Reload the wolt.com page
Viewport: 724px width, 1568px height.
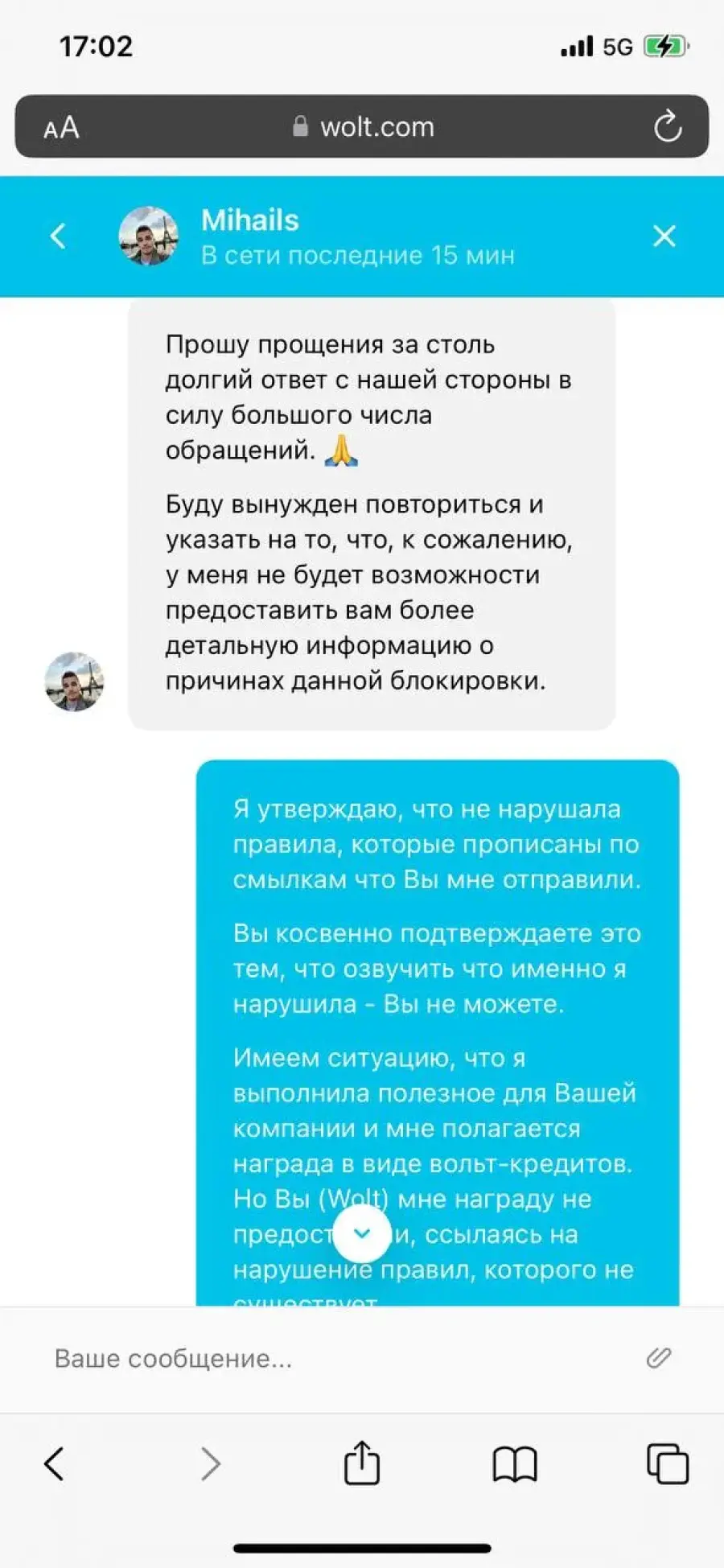coord(668,126)
